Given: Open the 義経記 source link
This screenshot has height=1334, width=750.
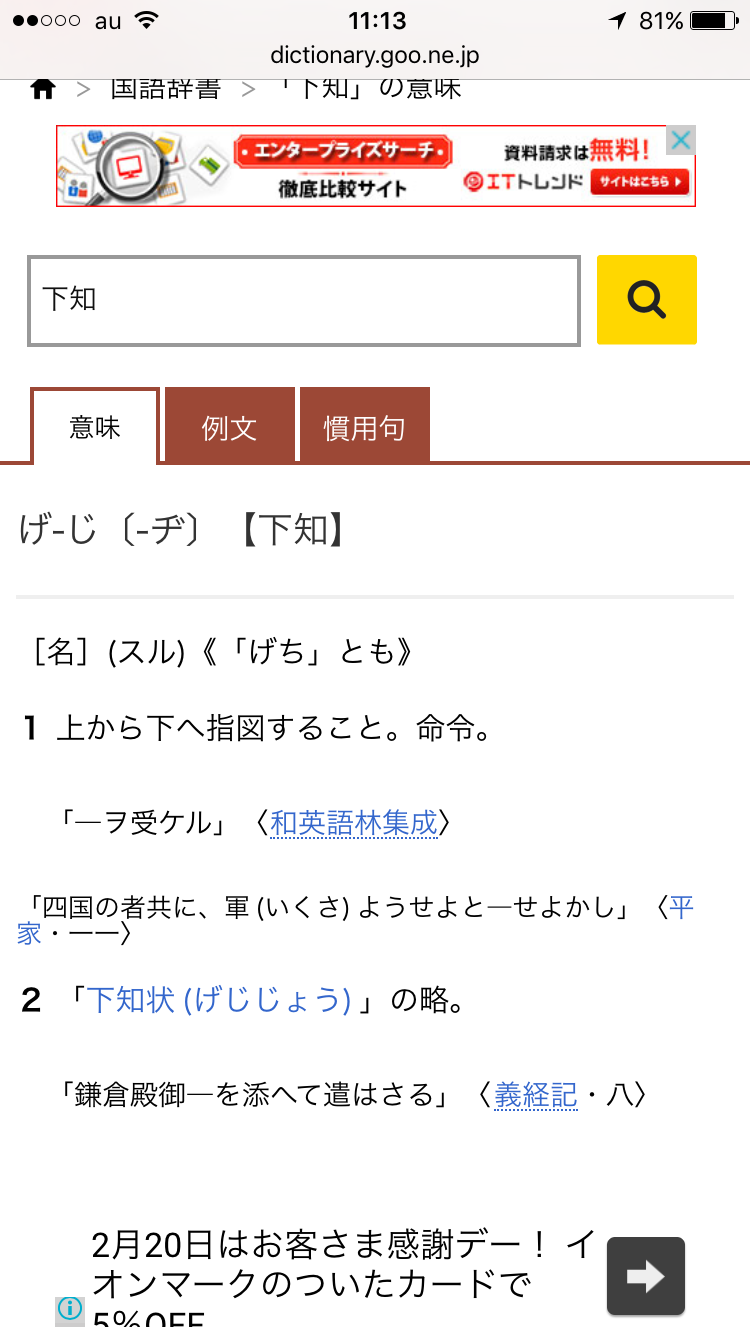Looking at the screenshot, I should 536,1095.
